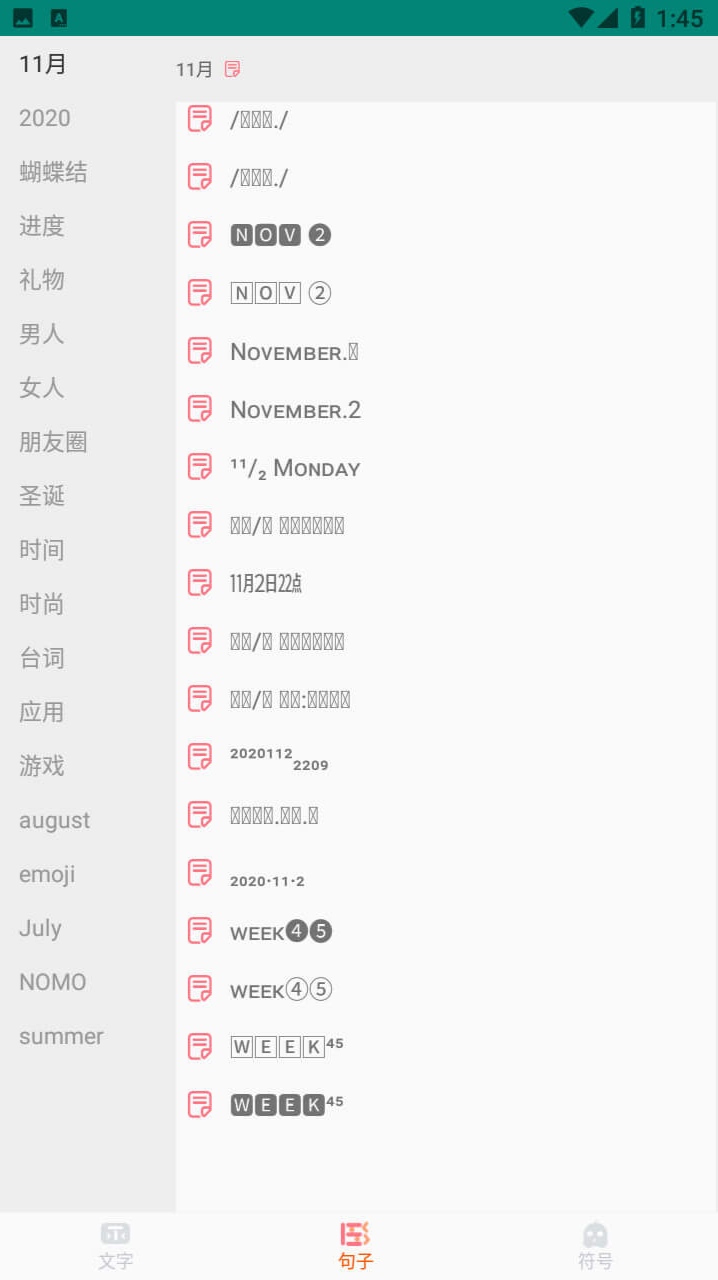The height and width of the screenshot is (1280, 718).
Task: Open the 台词 category
Action: pyautogui.click(x=42, y=658)
